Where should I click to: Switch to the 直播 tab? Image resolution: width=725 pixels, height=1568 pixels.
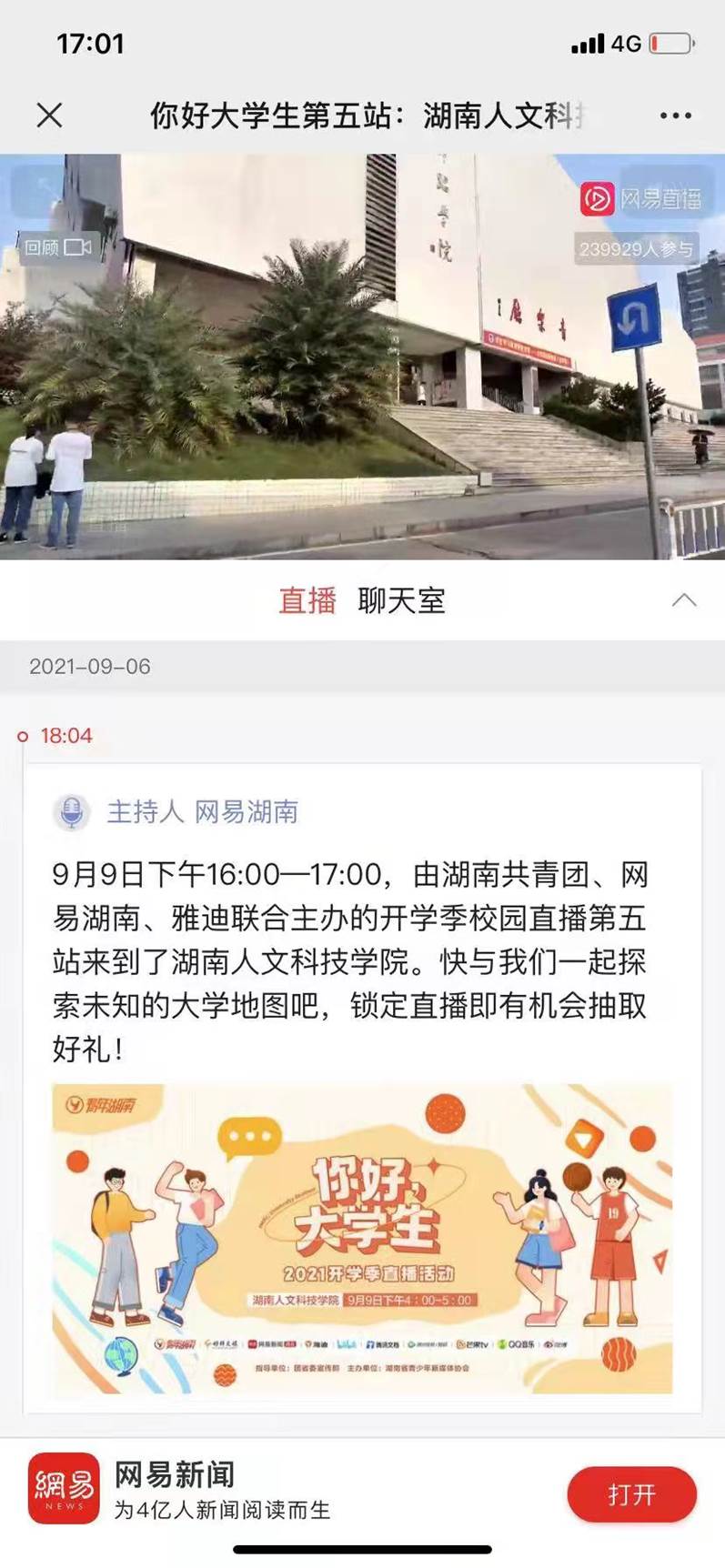[307, 601]
